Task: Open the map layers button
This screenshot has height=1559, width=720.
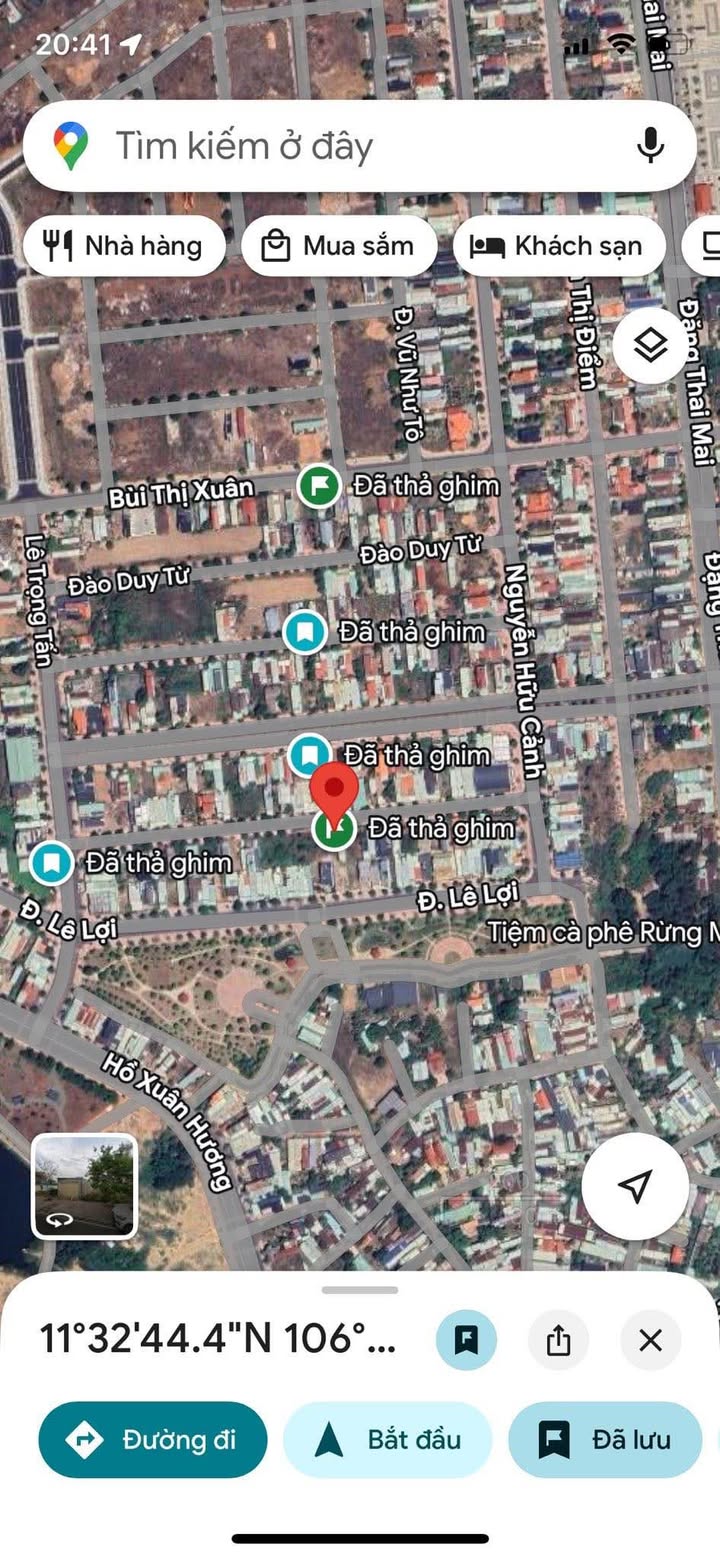Action: click(650, 346)
